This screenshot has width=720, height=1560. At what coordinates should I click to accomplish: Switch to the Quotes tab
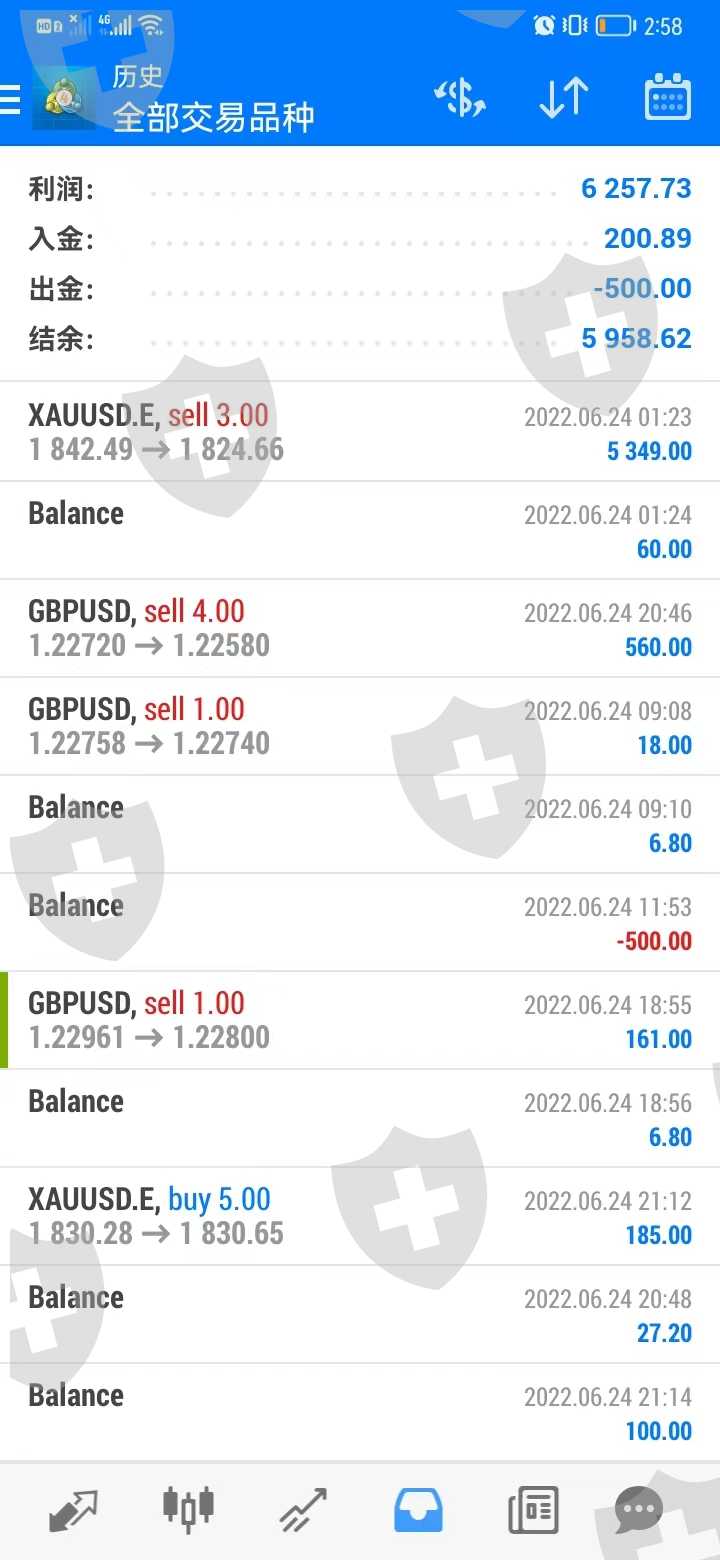point(73,1510)
